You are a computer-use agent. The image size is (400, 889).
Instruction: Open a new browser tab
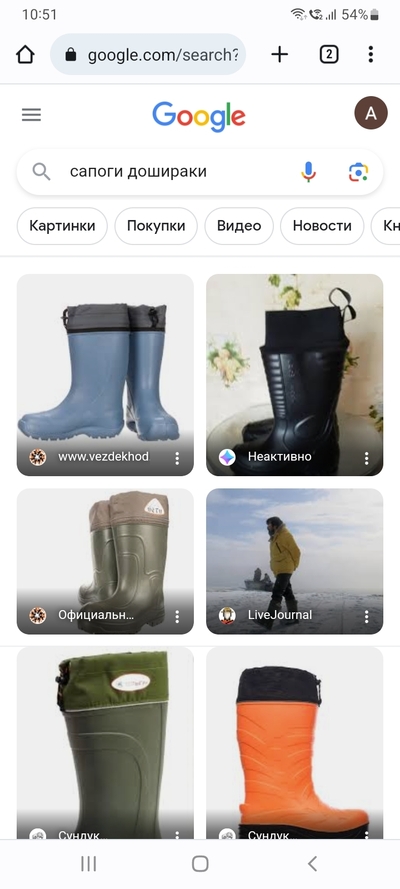tap(279, 54)
